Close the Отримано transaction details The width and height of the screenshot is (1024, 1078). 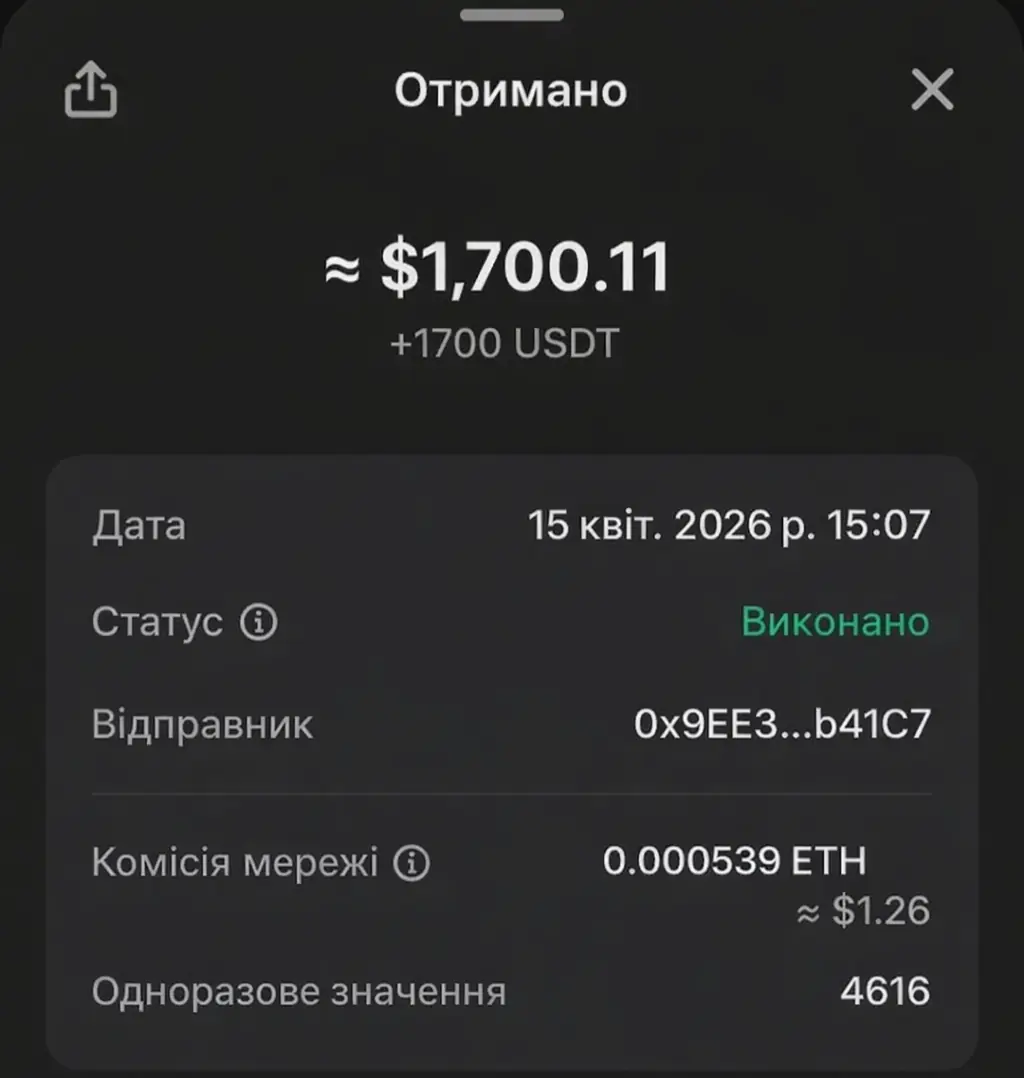932,92
